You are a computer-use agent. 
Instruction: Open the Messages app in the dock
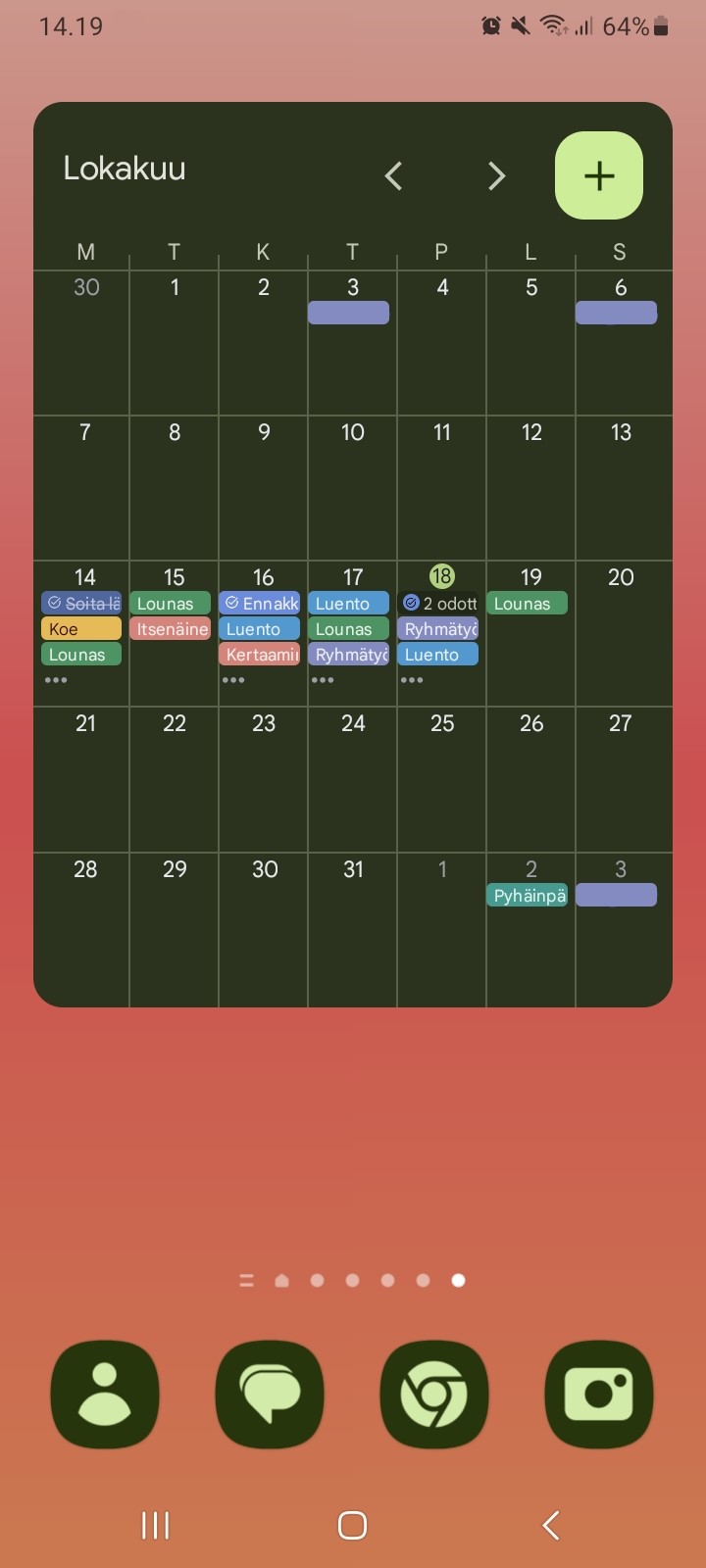point(270,1395)
